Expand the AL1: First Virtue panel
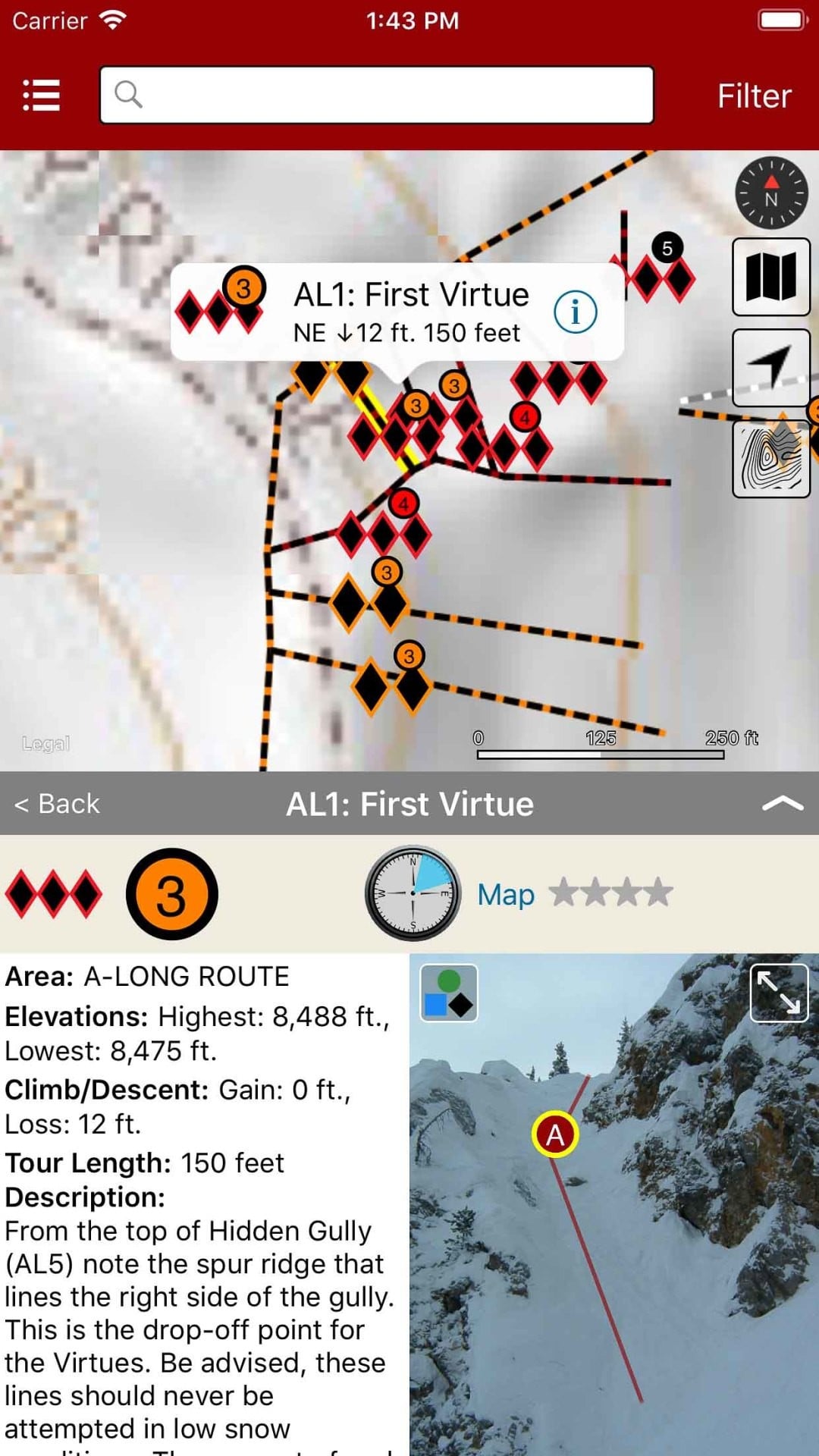This screenshot has height=1456, width=819. tap(782, 804)
